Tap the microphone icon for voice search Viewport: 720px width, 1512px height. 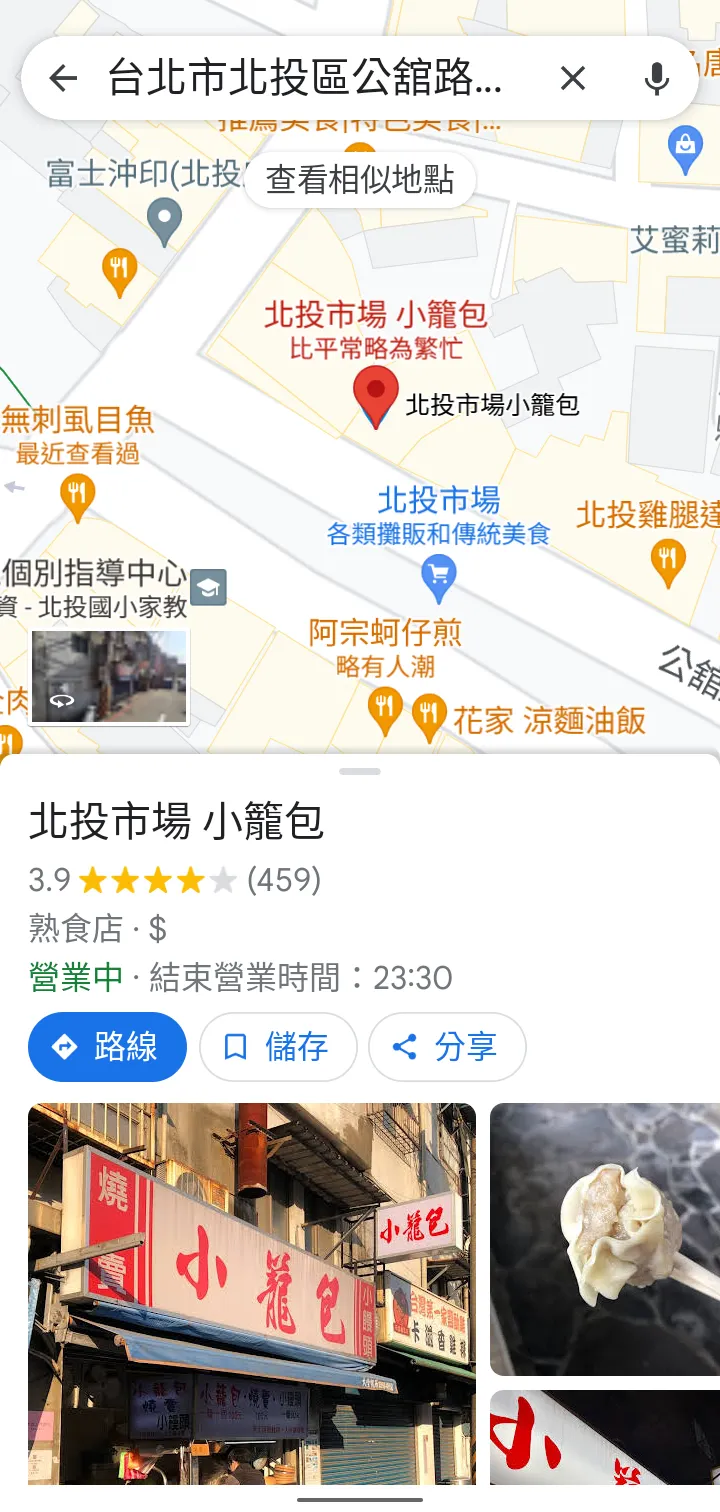pos(656,77)
